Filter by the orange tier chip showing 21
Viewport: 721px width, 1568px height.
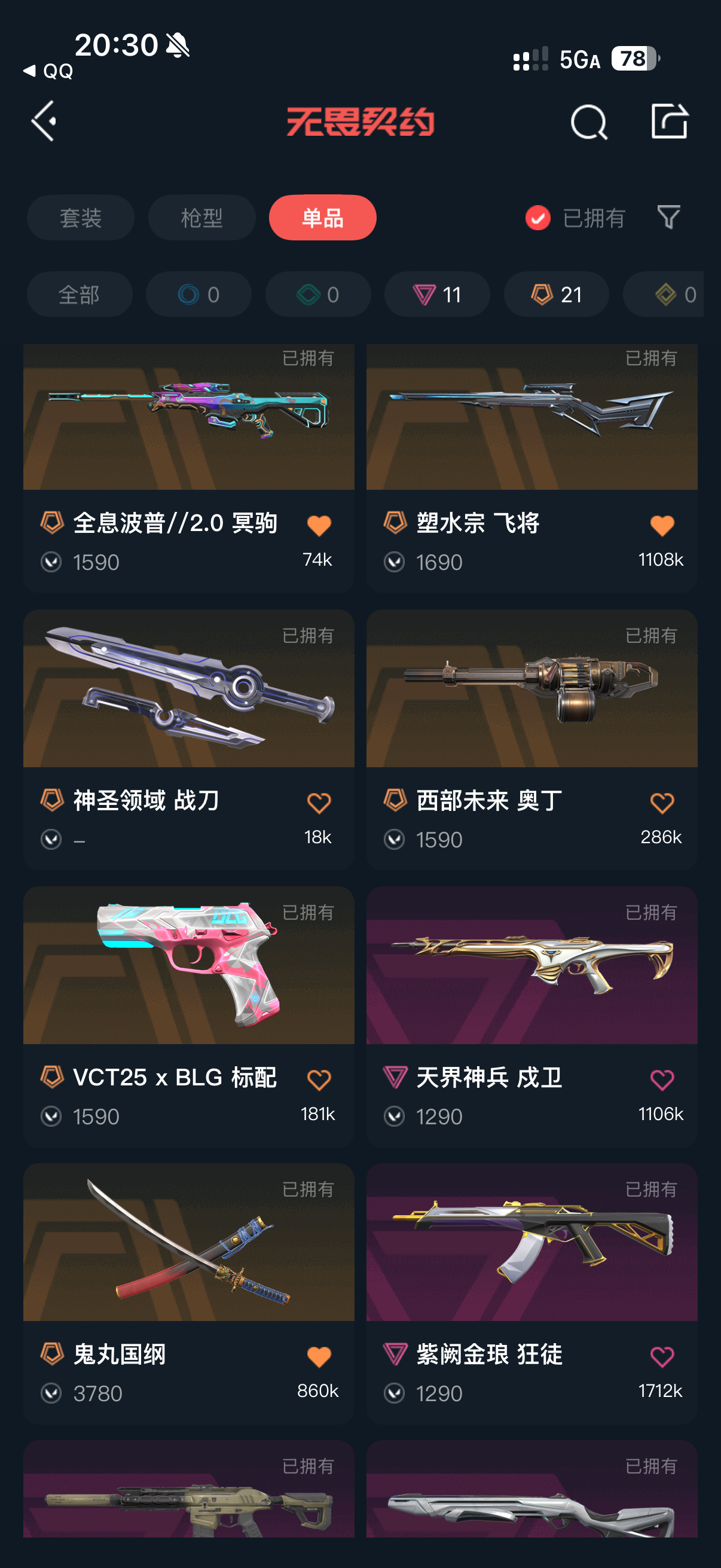coord(556,295)
